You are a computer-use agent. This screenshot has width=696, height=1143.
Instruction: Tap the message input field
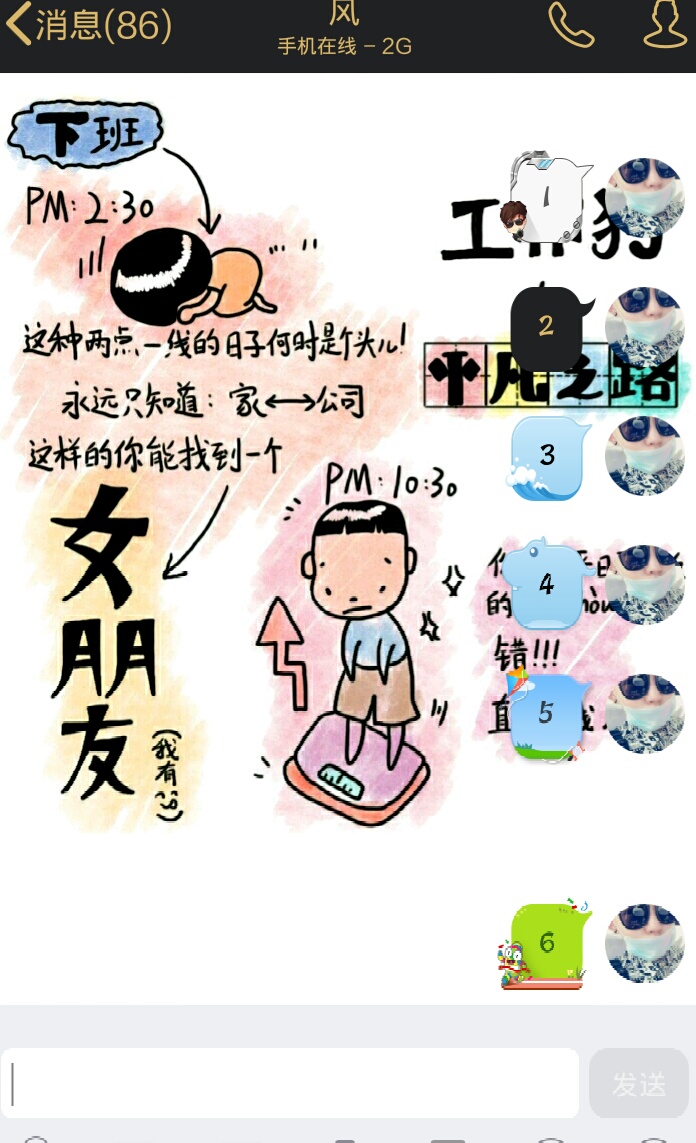coord(290,1083)
